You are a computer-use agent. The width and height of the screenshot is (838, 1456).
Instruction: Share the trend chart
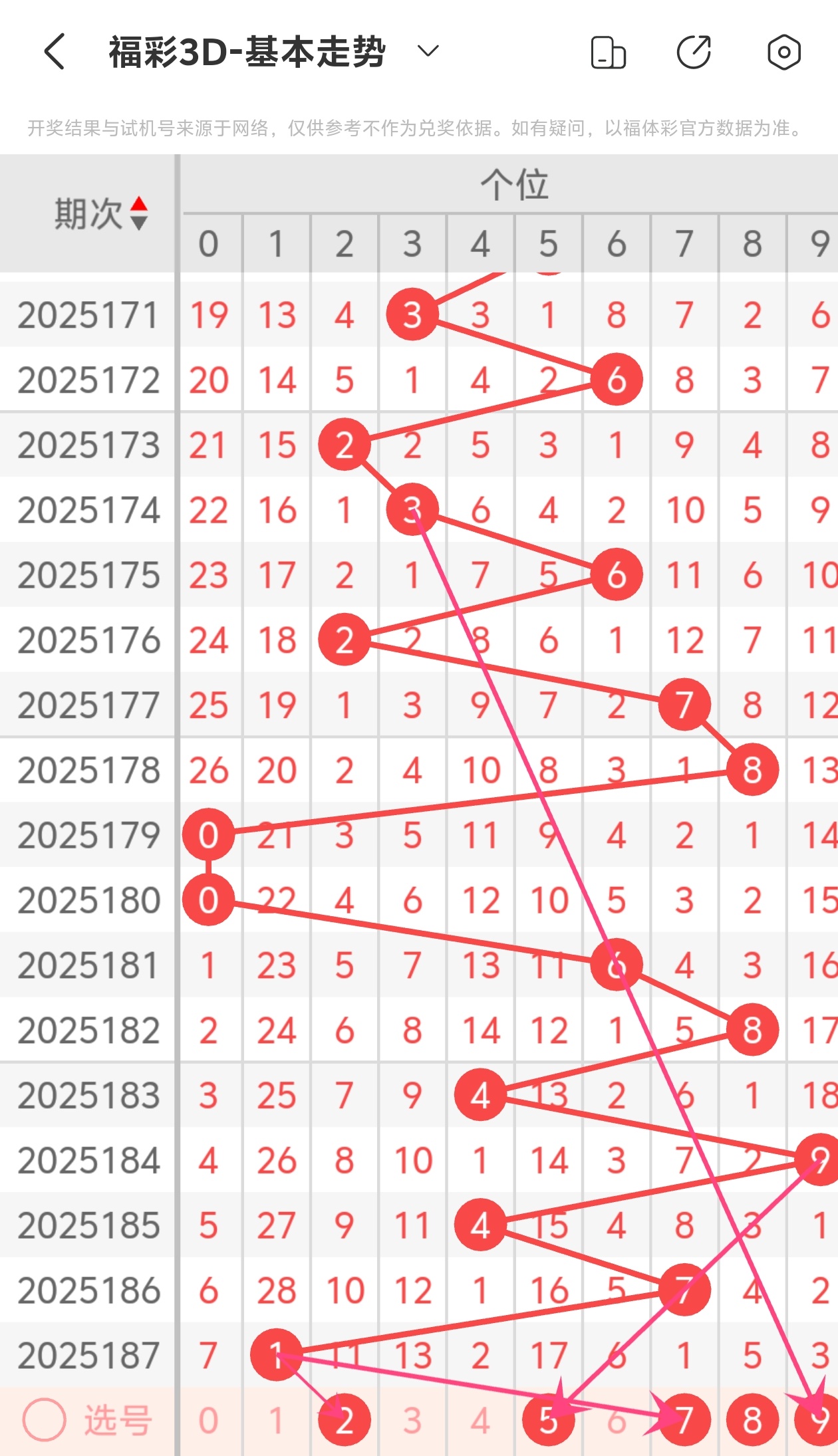(694, 52)
